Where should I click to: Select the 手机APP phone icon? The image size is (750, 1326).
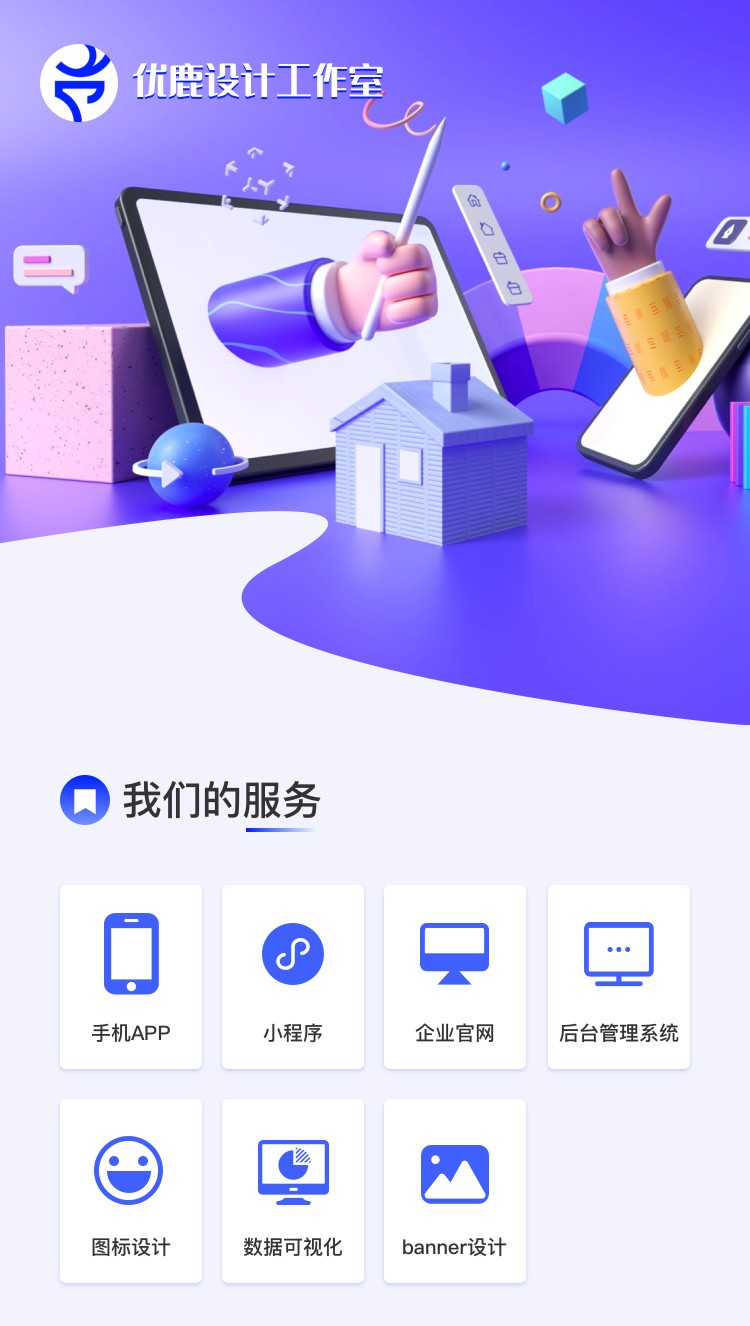point(130,952)
